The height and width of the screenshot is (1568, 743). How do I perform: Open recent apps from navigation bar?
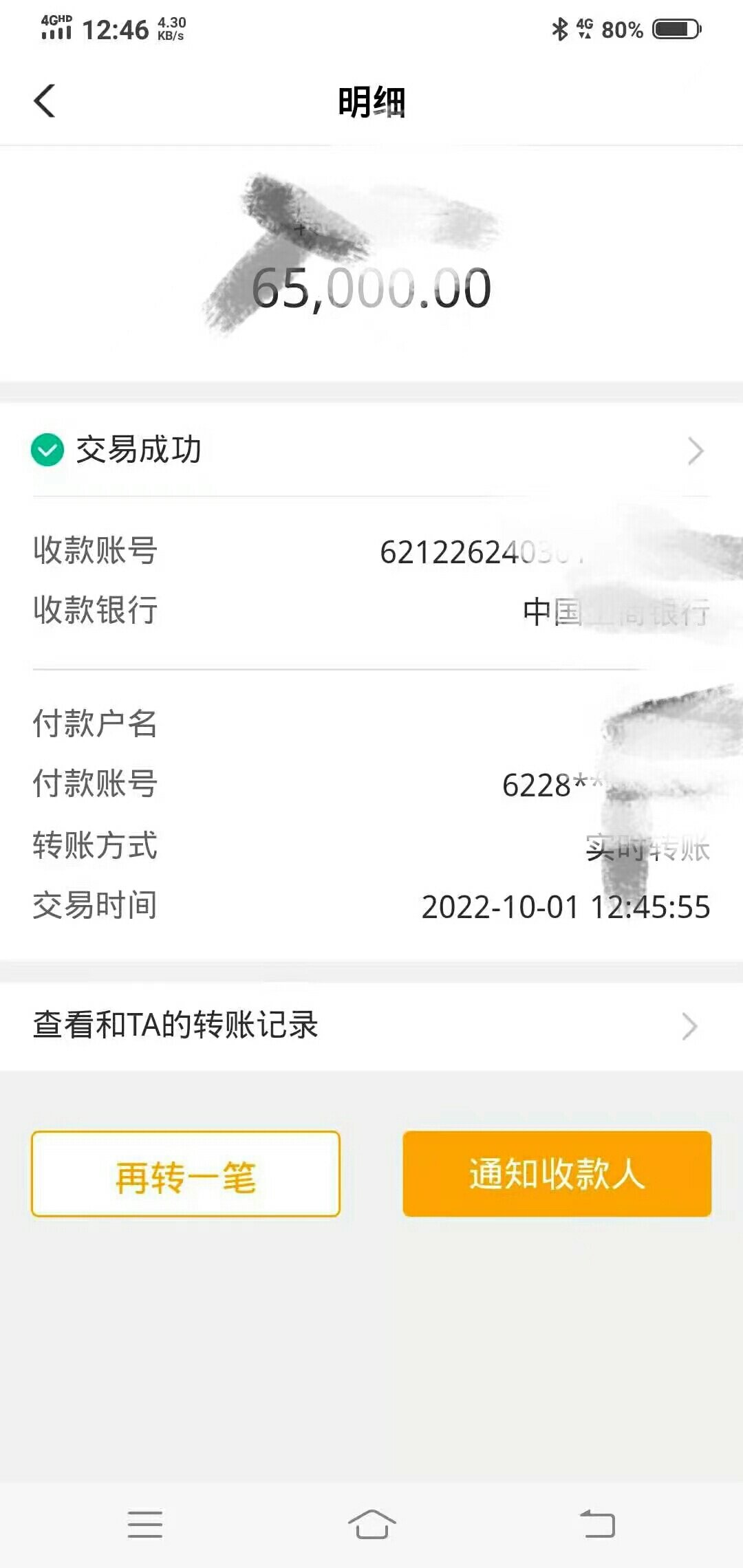(145, 1524)
